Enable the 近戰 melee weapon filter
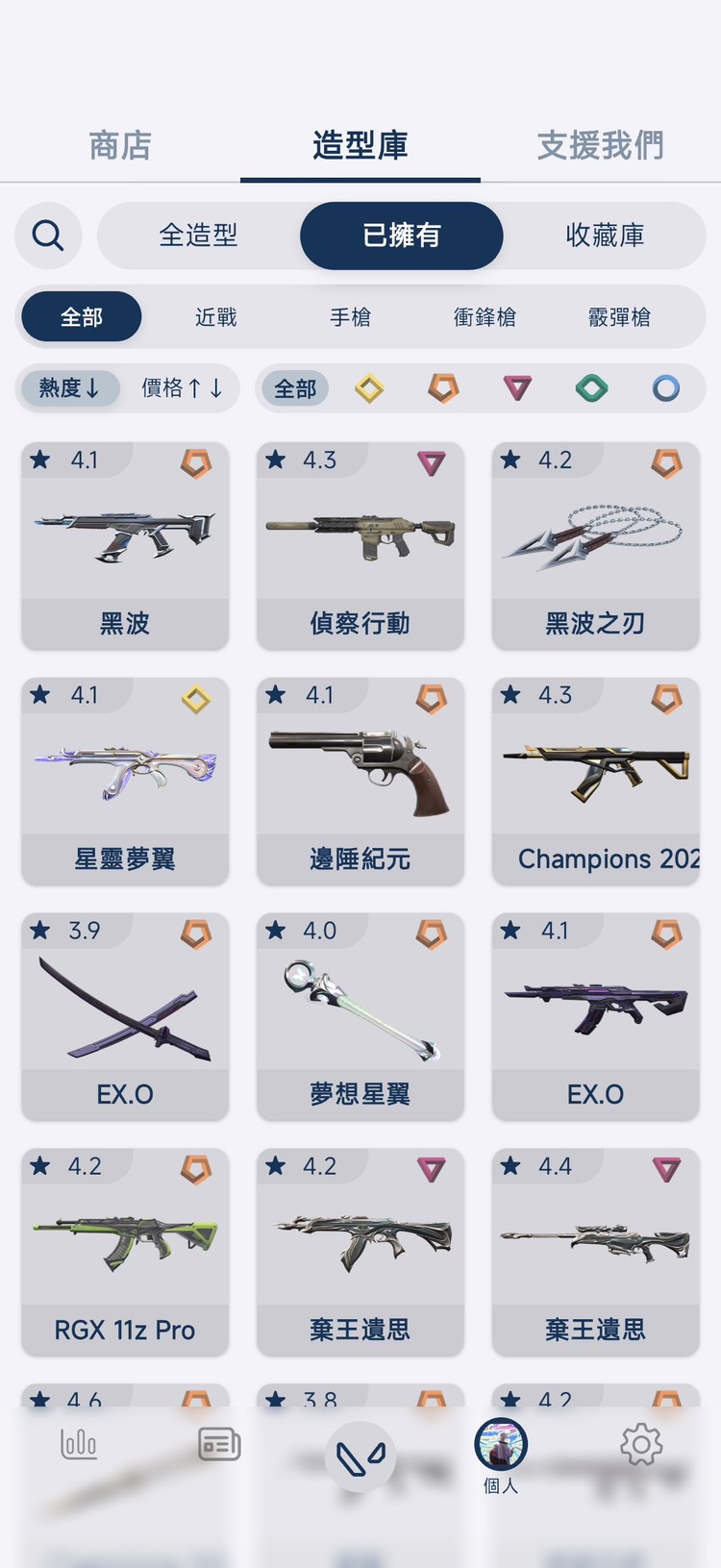 click(214, 316)
